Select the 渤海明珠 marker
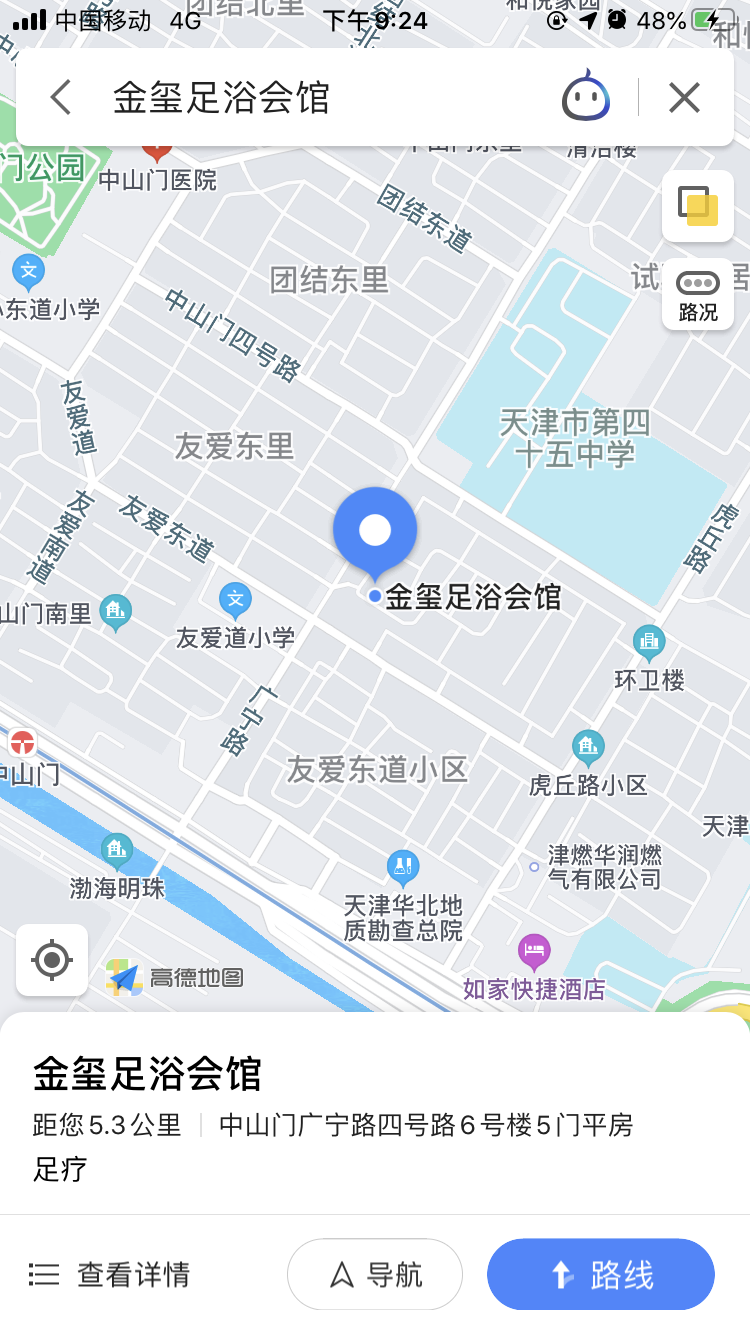 116,851
